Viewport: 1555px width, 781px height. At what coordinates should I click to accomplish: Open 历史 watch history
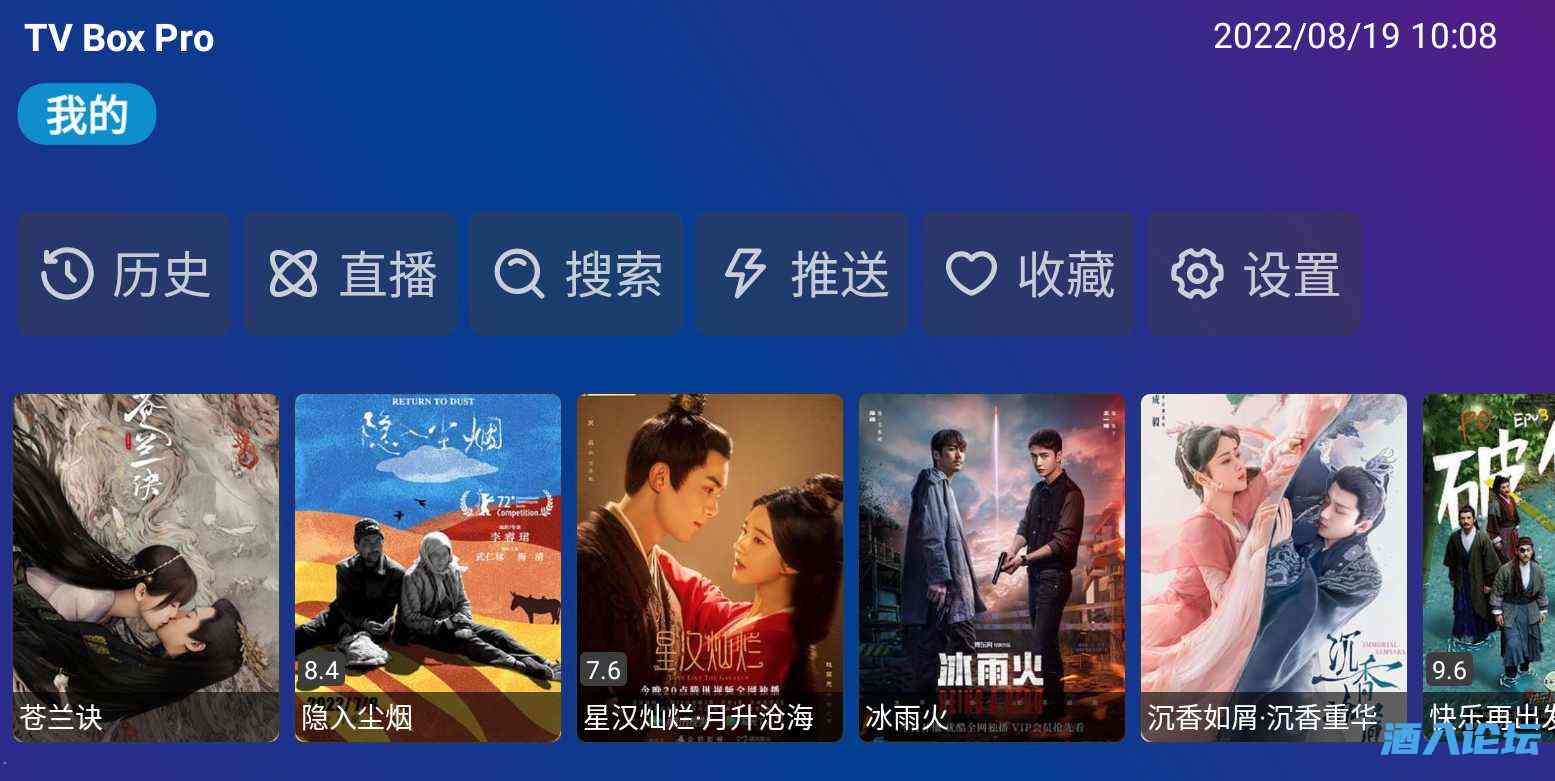pyautogui.click(x=124, y=274)
